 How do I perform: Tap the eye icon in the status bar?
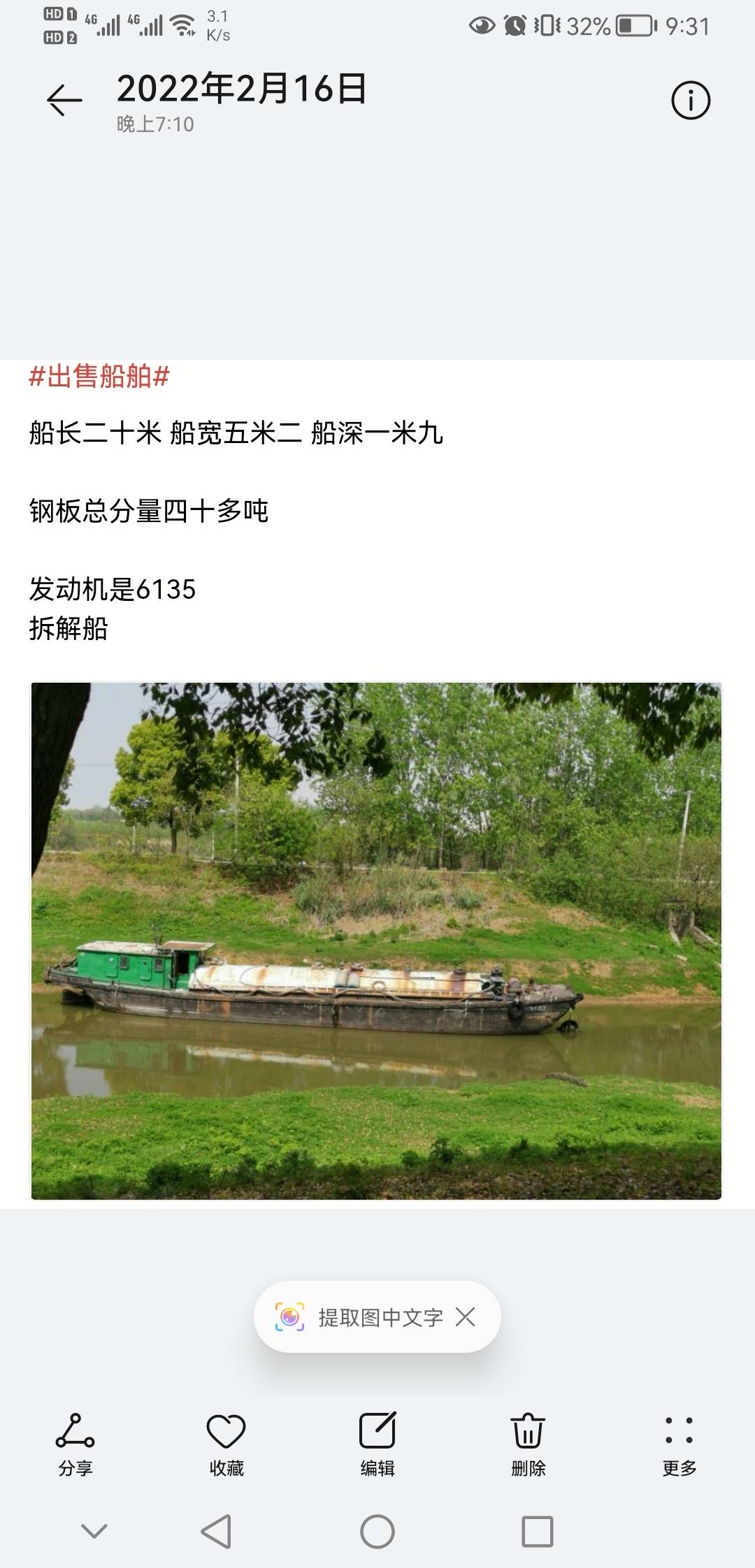coord(482,23)
